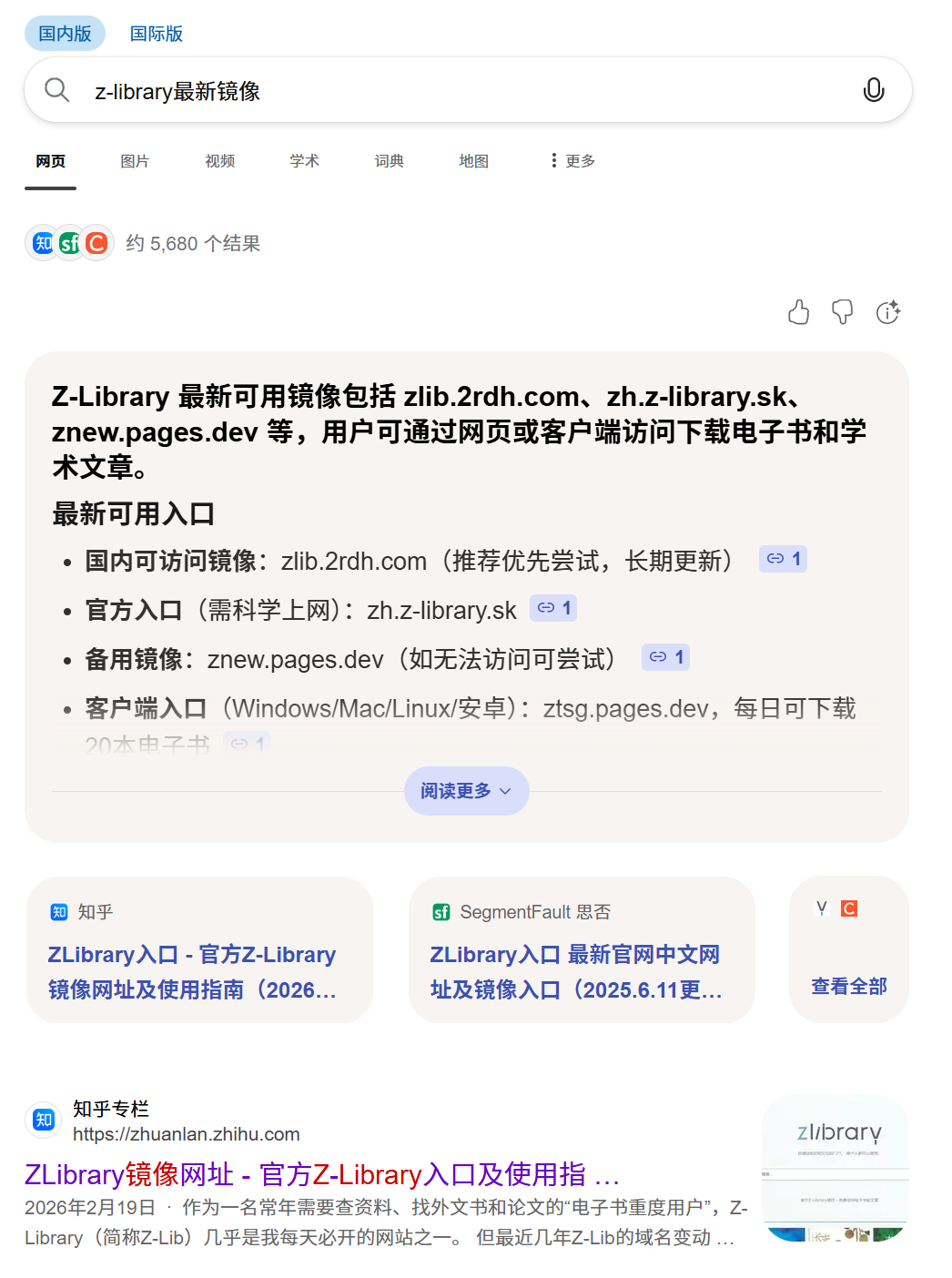Click the 查看全部 link

tap(847, 985)
